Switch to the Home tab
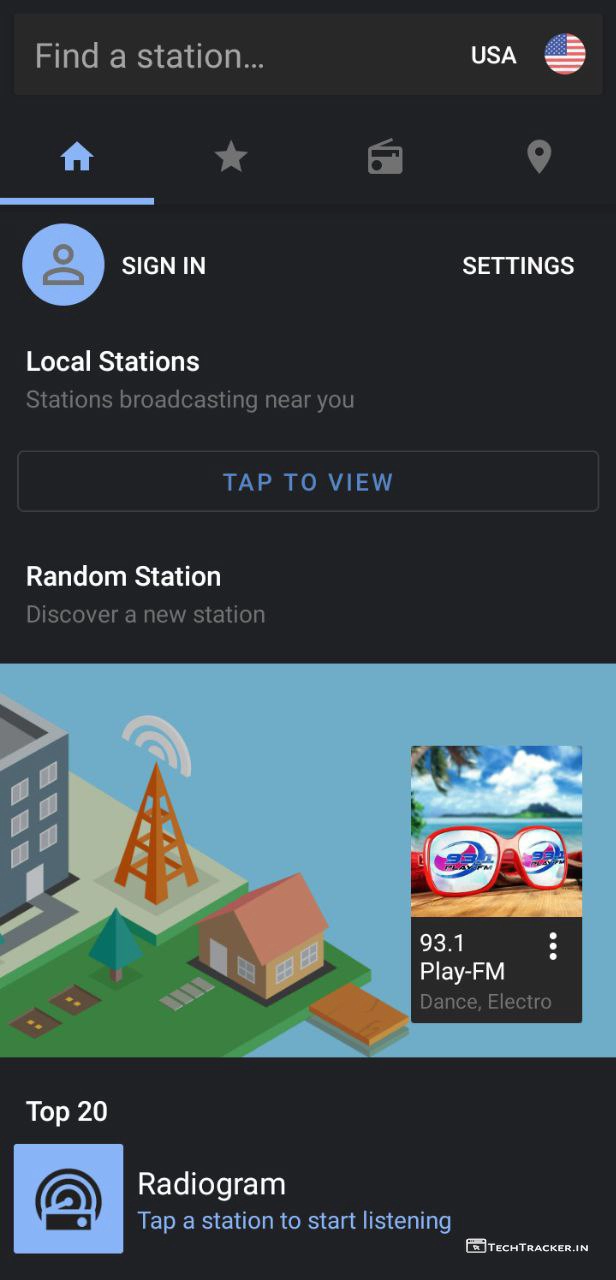The image size is (616, 1280). pos(77,157)
